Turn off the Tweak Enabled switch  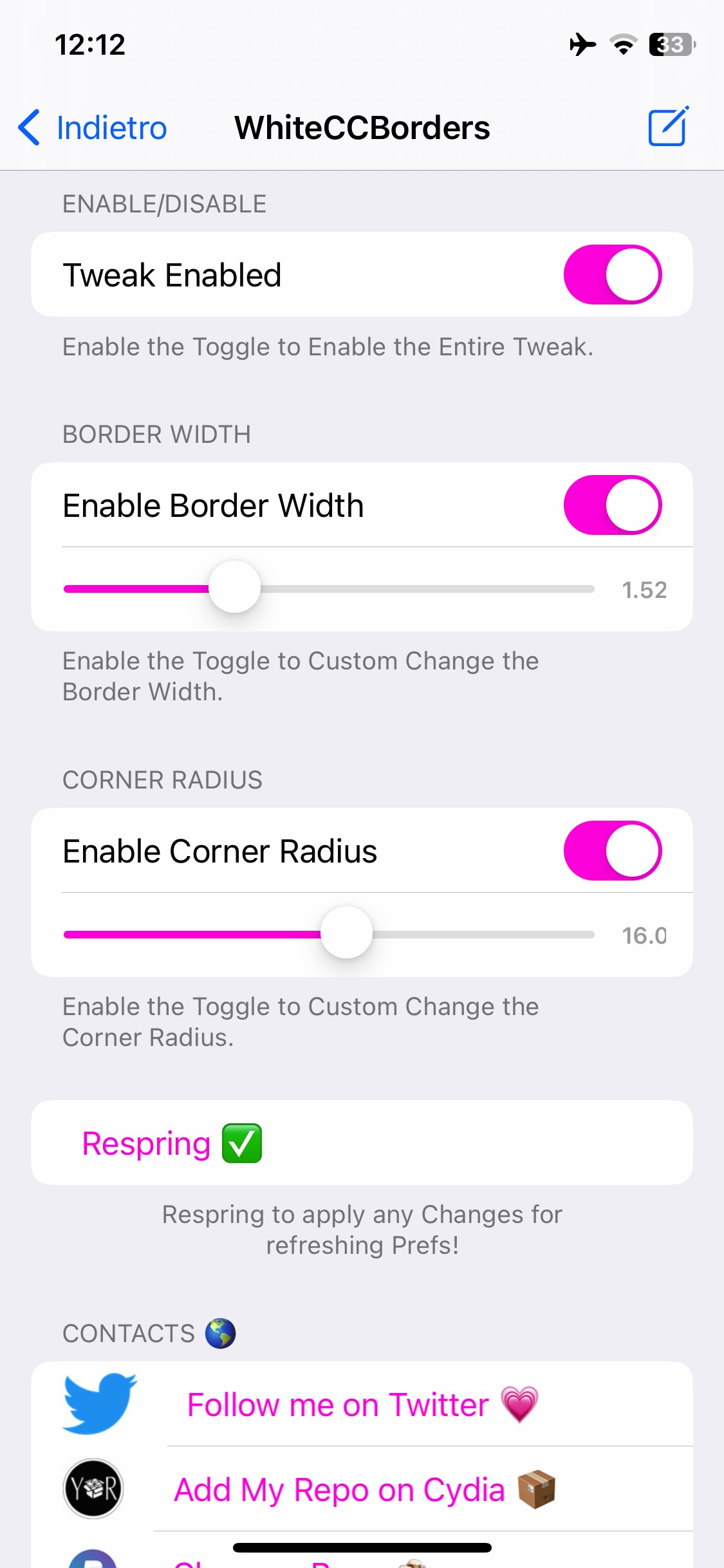[612, 275]
